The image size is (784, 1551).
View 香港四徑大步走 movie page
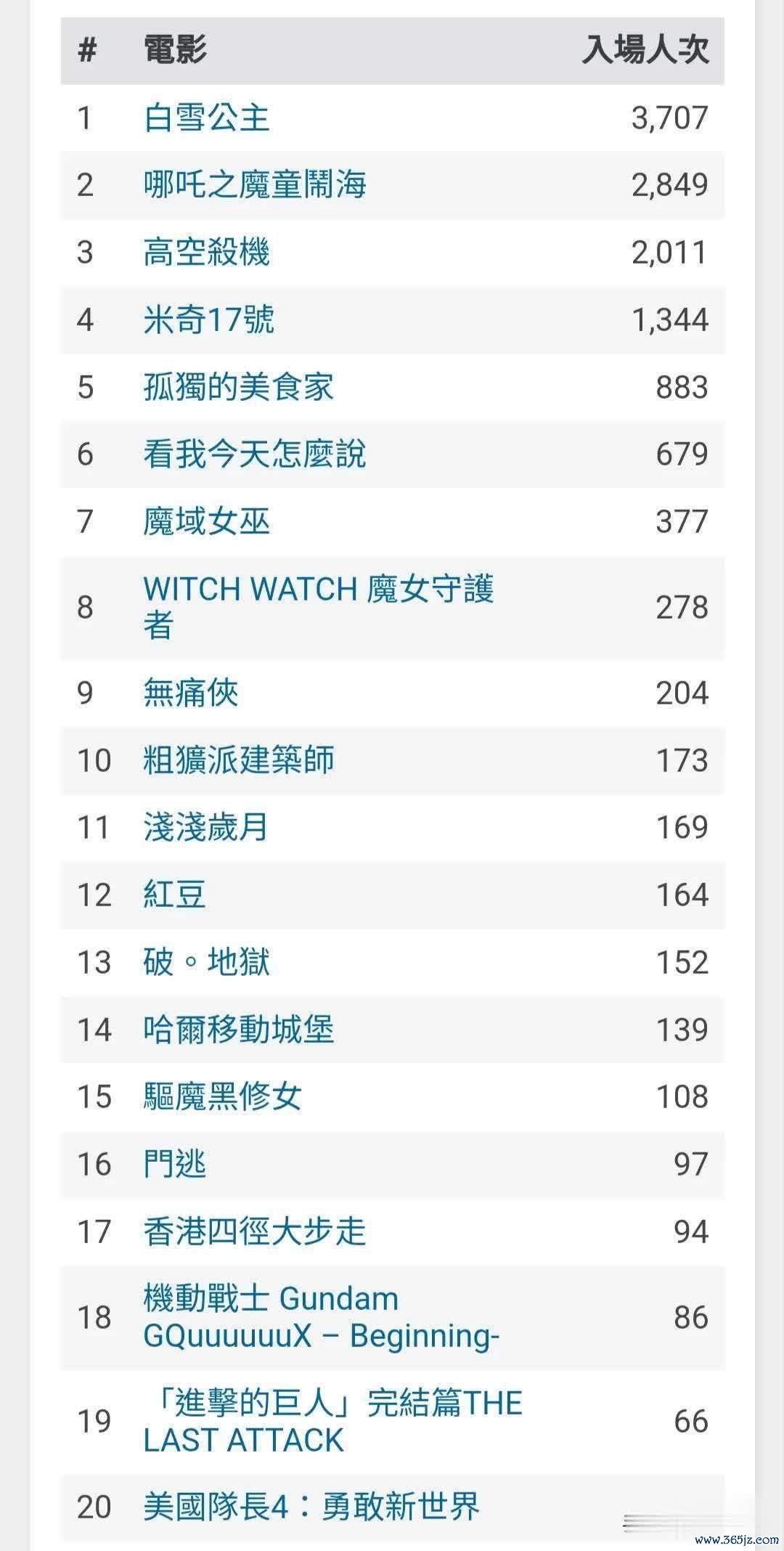[x=255, y=1232]
